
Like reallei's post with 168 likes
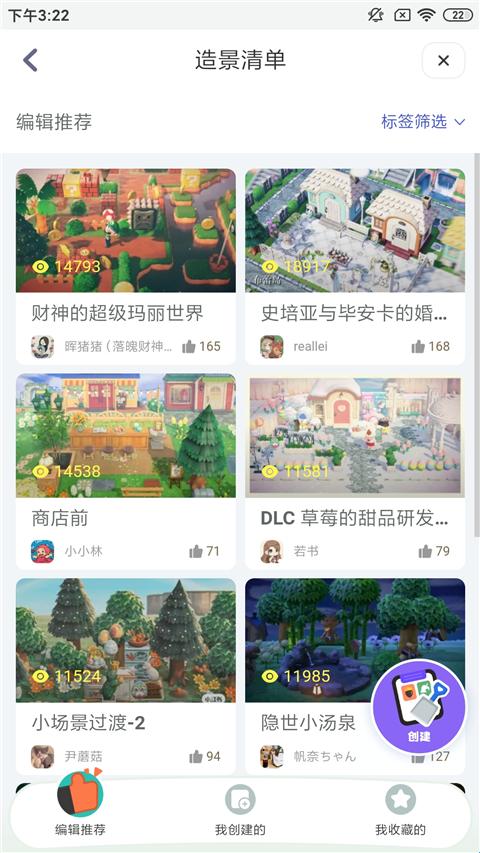click(x=430, y=346)
